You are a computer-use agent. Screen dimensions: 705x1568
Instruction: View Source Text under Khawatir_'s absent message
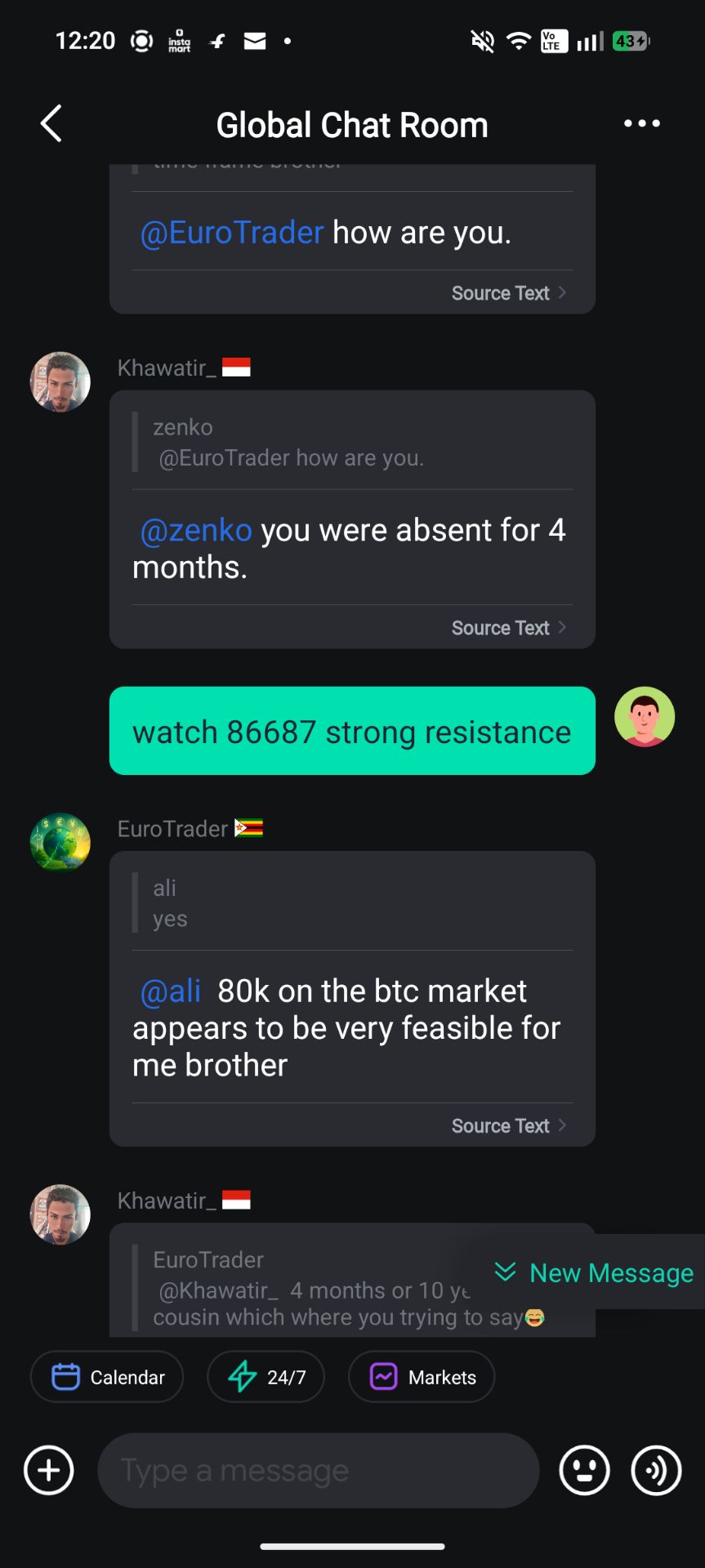[508, 628]
